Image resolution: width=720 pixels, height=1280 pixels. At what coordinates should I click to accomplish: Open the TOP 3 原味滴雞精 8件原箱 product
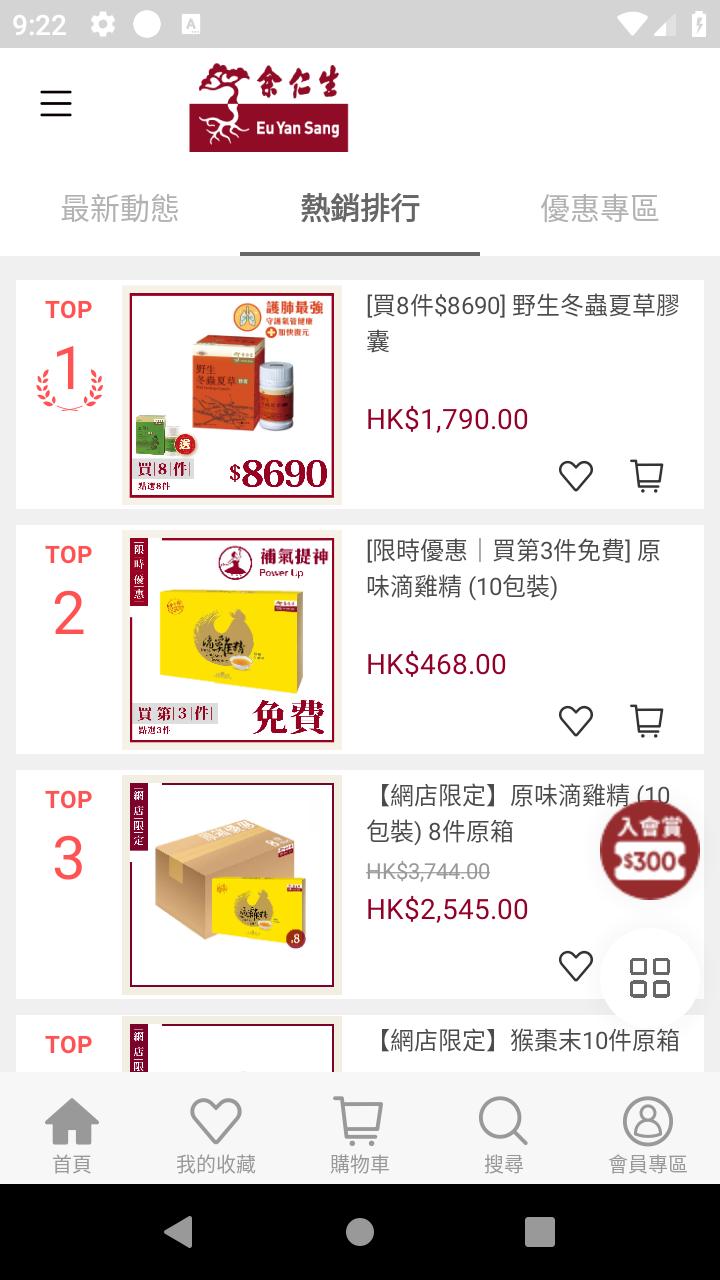point(480,813)
